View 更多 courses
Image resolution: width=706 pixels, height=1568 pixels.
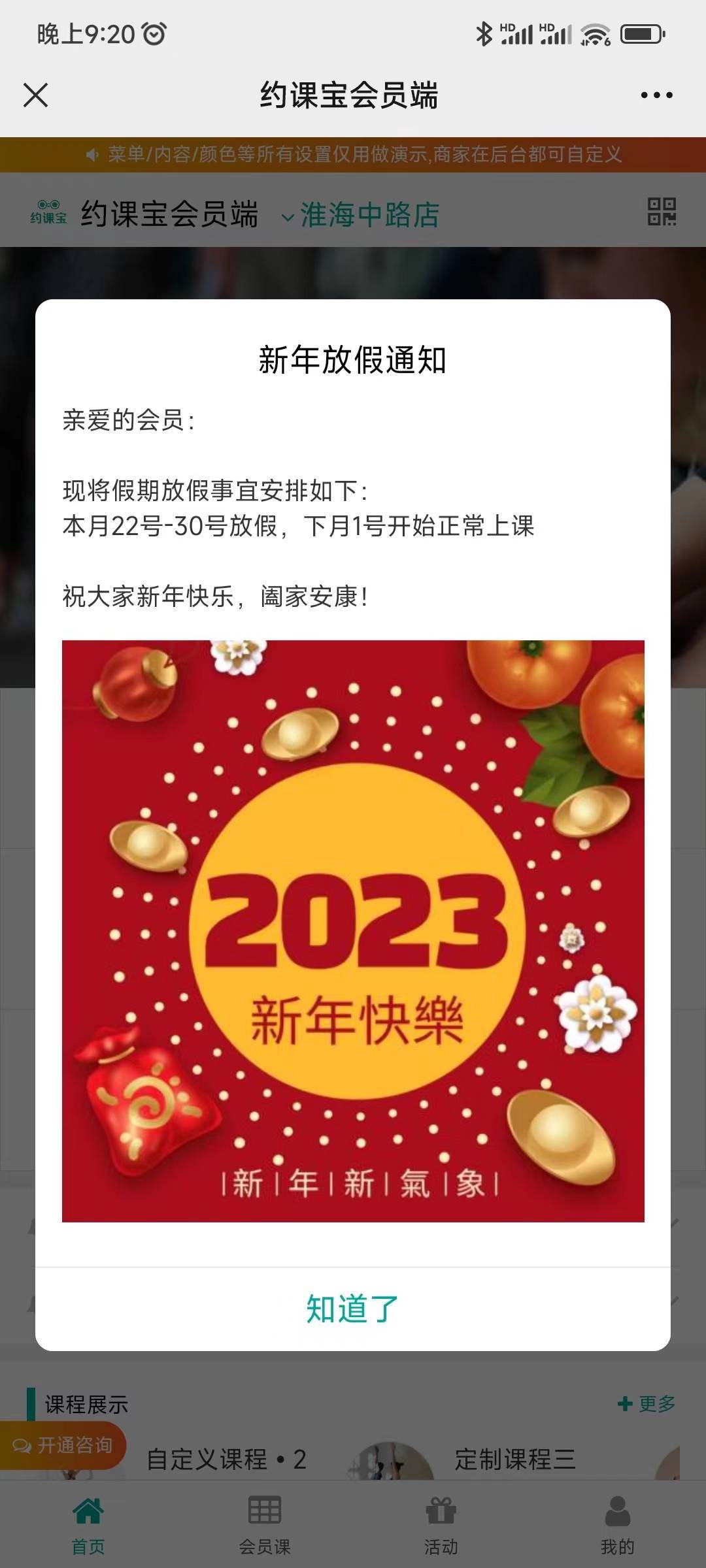click(x=647, y=1403)
